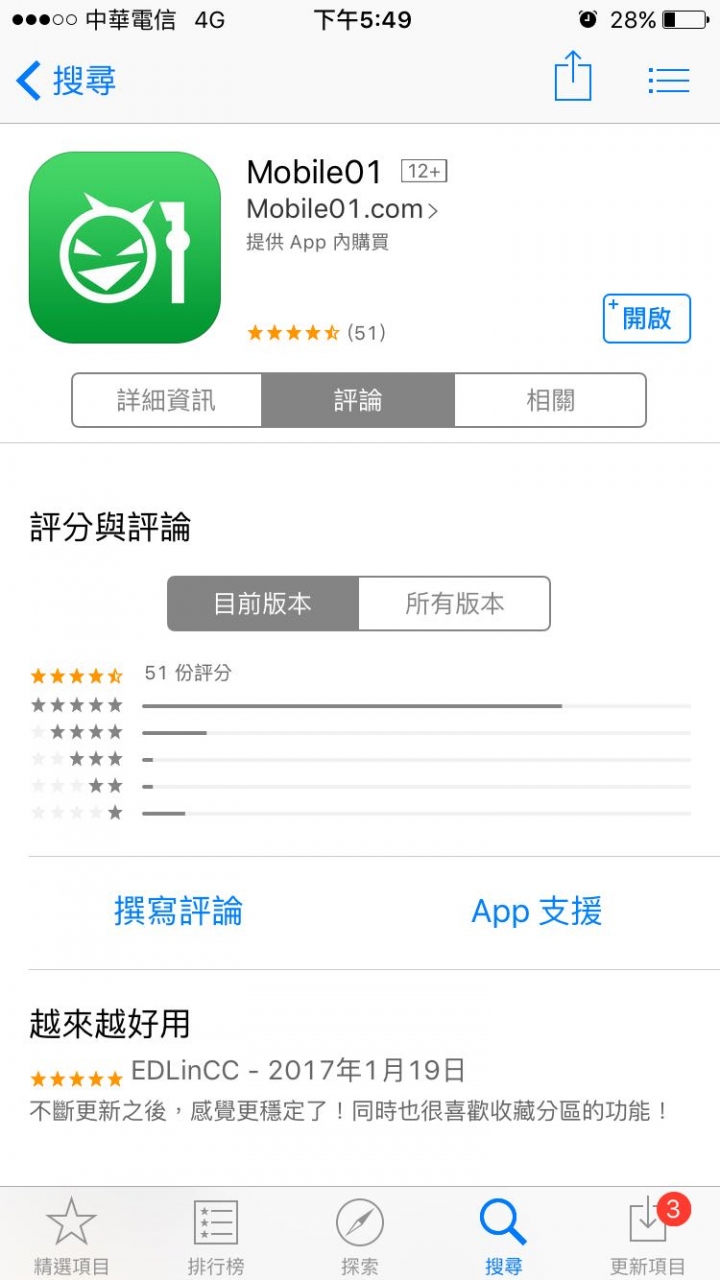This screenshot has height=1280, width=720.
Task: Open App 支援 link
Action: coord(536,911)
